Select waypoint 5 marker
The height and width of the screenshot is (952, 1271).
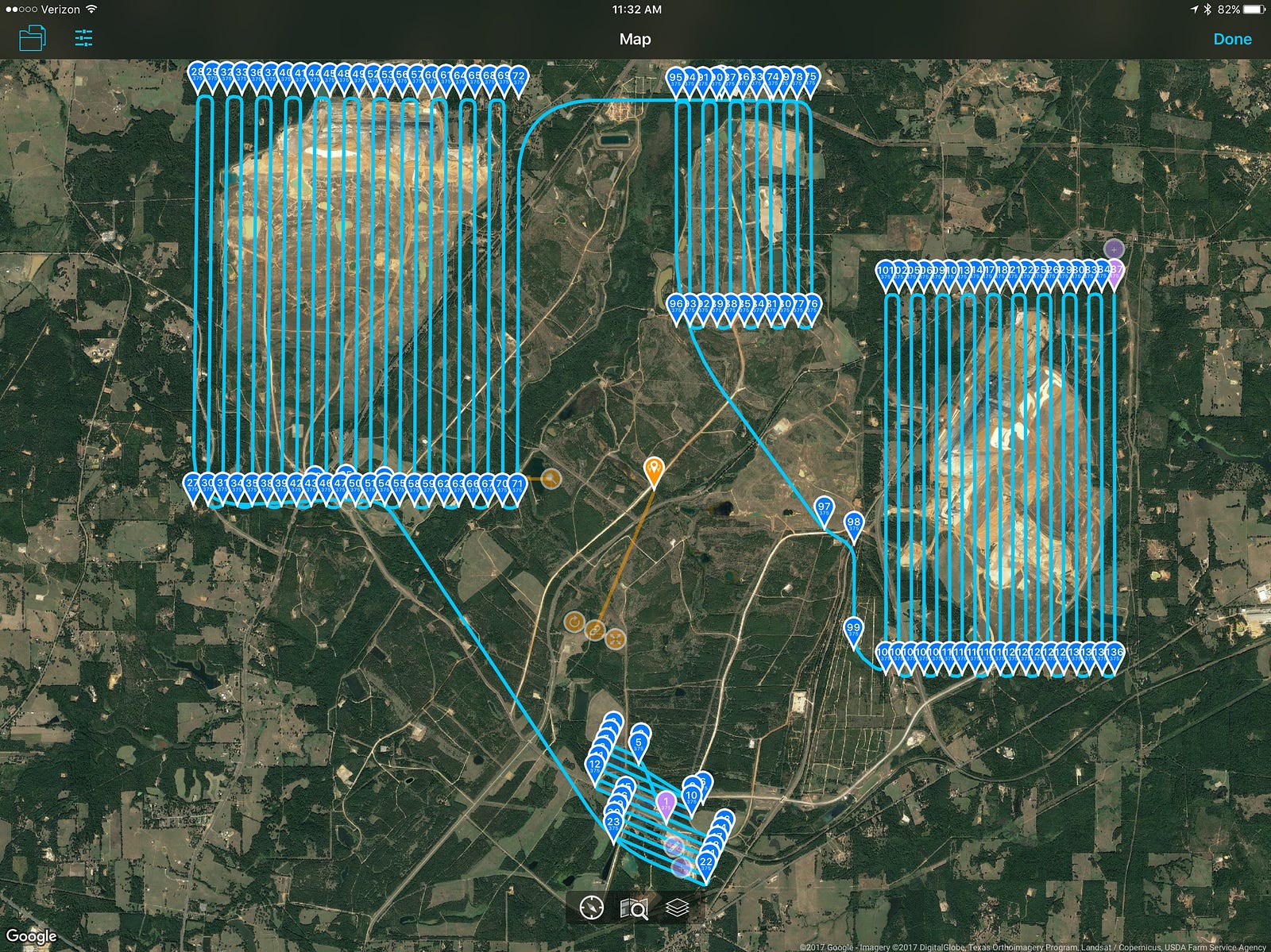(639, 745)
